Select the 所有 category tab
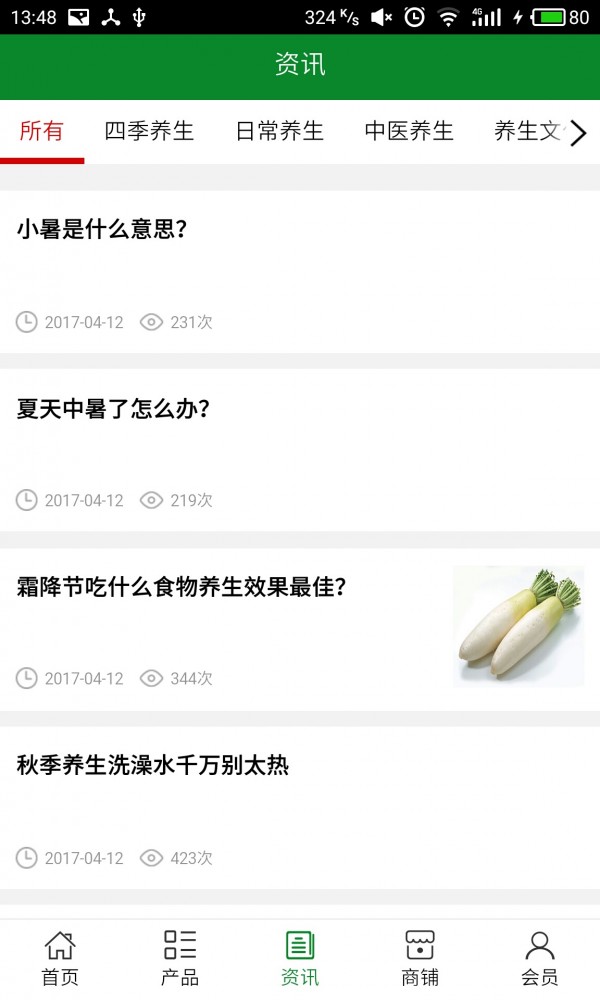Viewport: 600px width, 1000px height. point(42,131)
